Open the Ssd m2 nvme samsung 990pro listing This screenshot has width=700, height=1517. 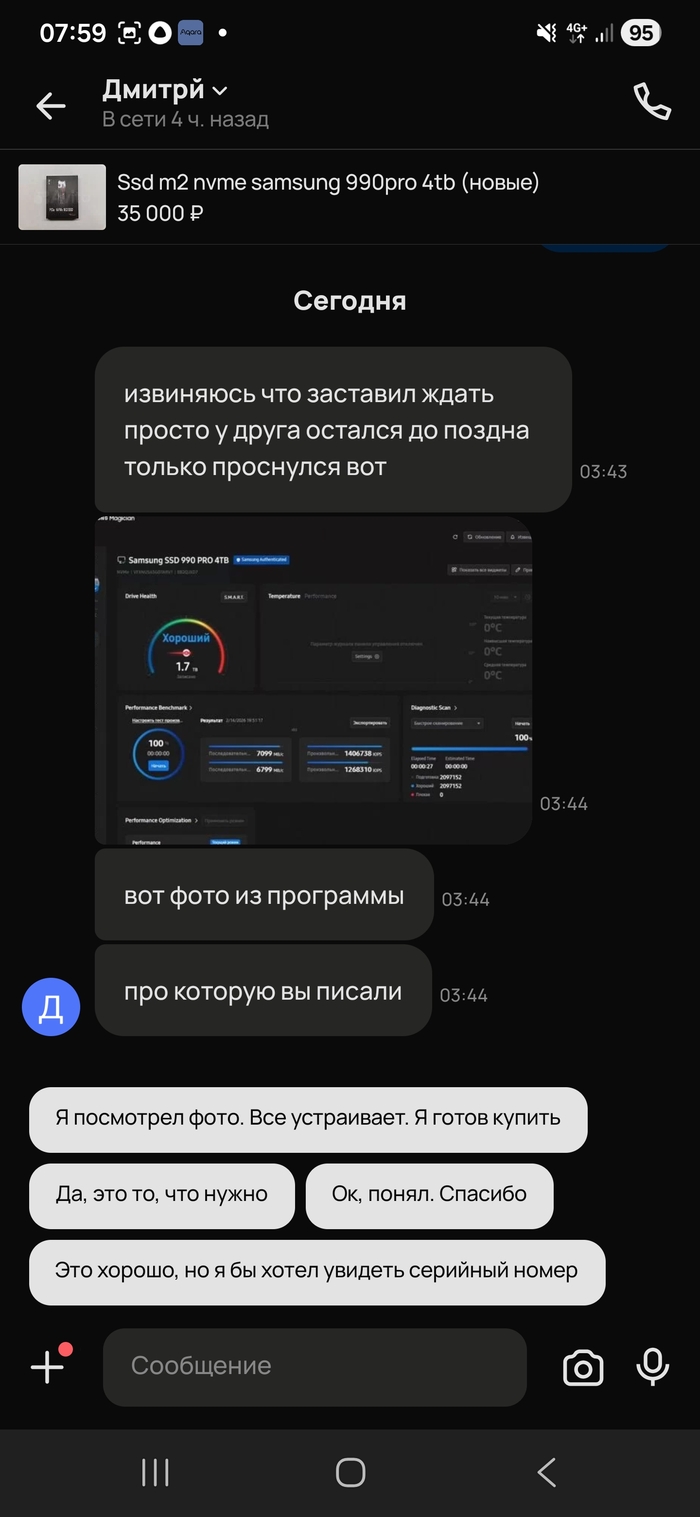[328, 197]
